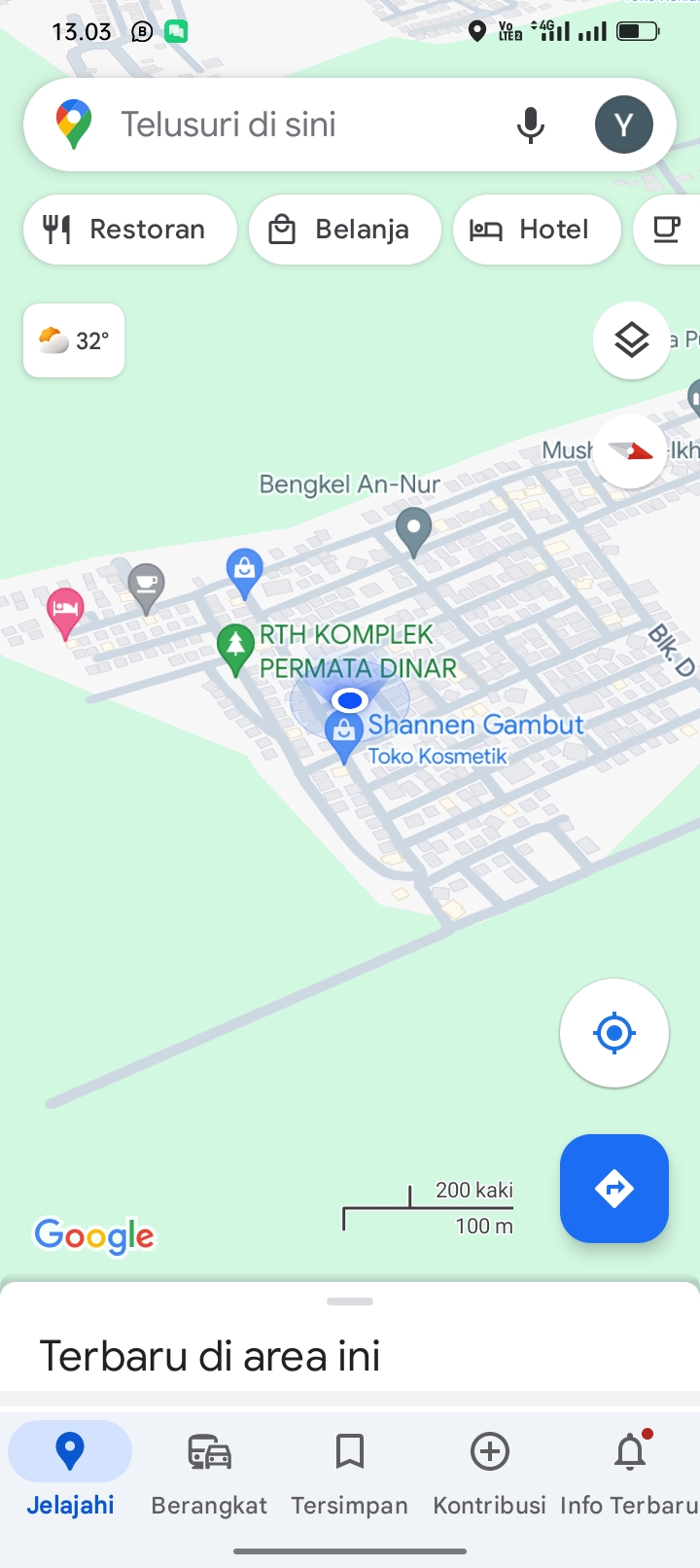The height and width of the screenshot is (1568, 700).
Task: Select the Belanja chip
Action: pos(345,230)
